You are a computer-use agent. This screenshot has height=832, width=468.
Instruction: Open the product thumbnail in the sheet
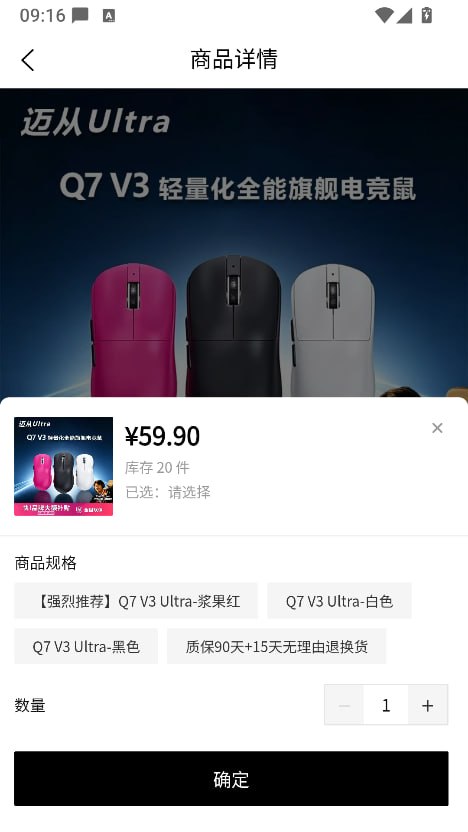(64, 466)
